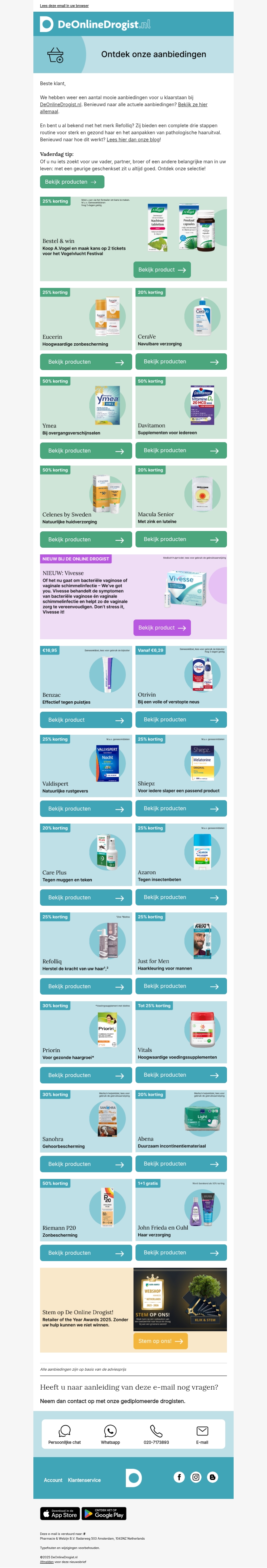The height and width of the screenshot is (1568, 267).
Task: Open the Klantenservice footer link
Action: point(84,1480)
